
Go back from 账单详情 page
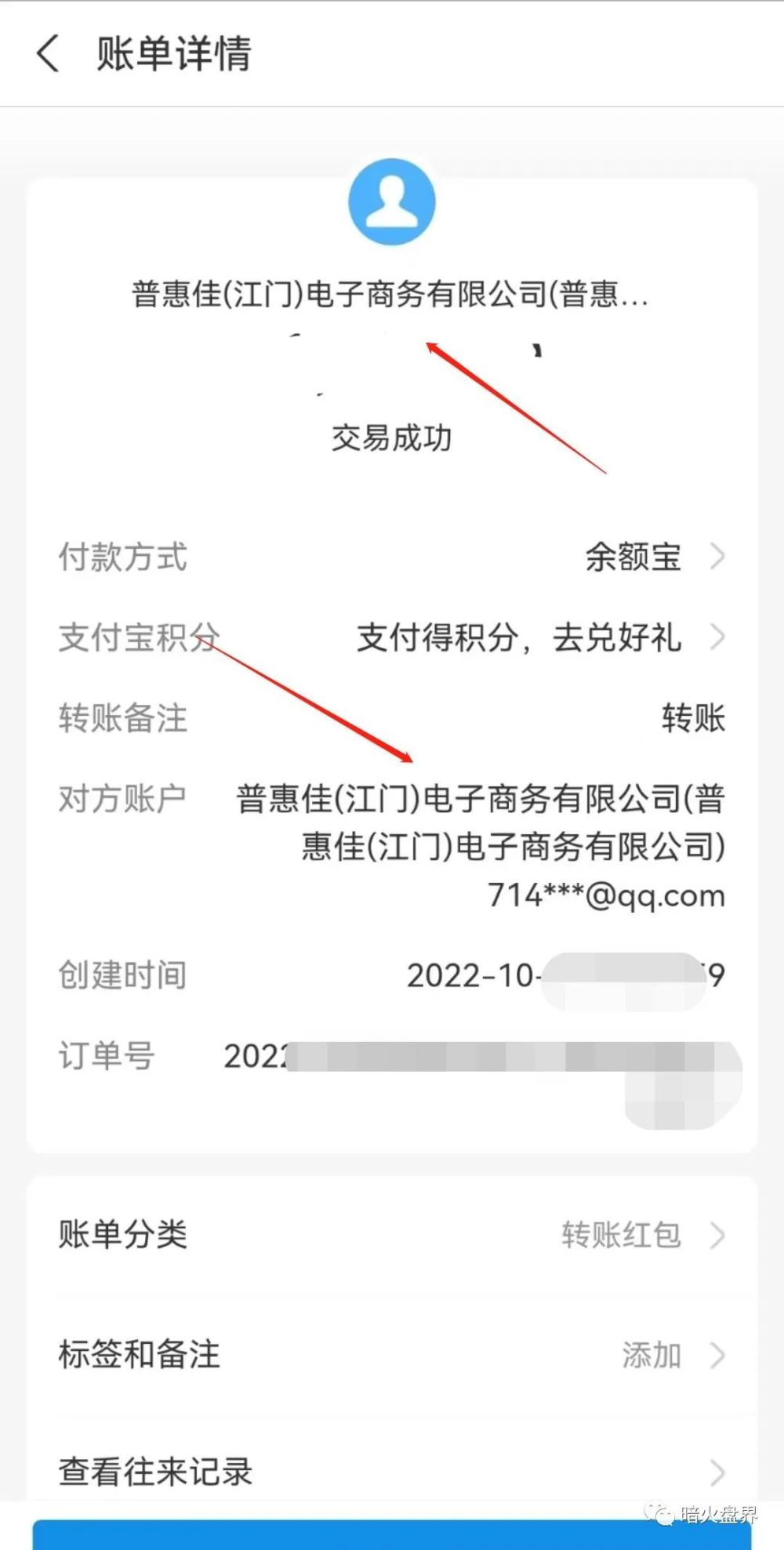(x=49, y=54)
